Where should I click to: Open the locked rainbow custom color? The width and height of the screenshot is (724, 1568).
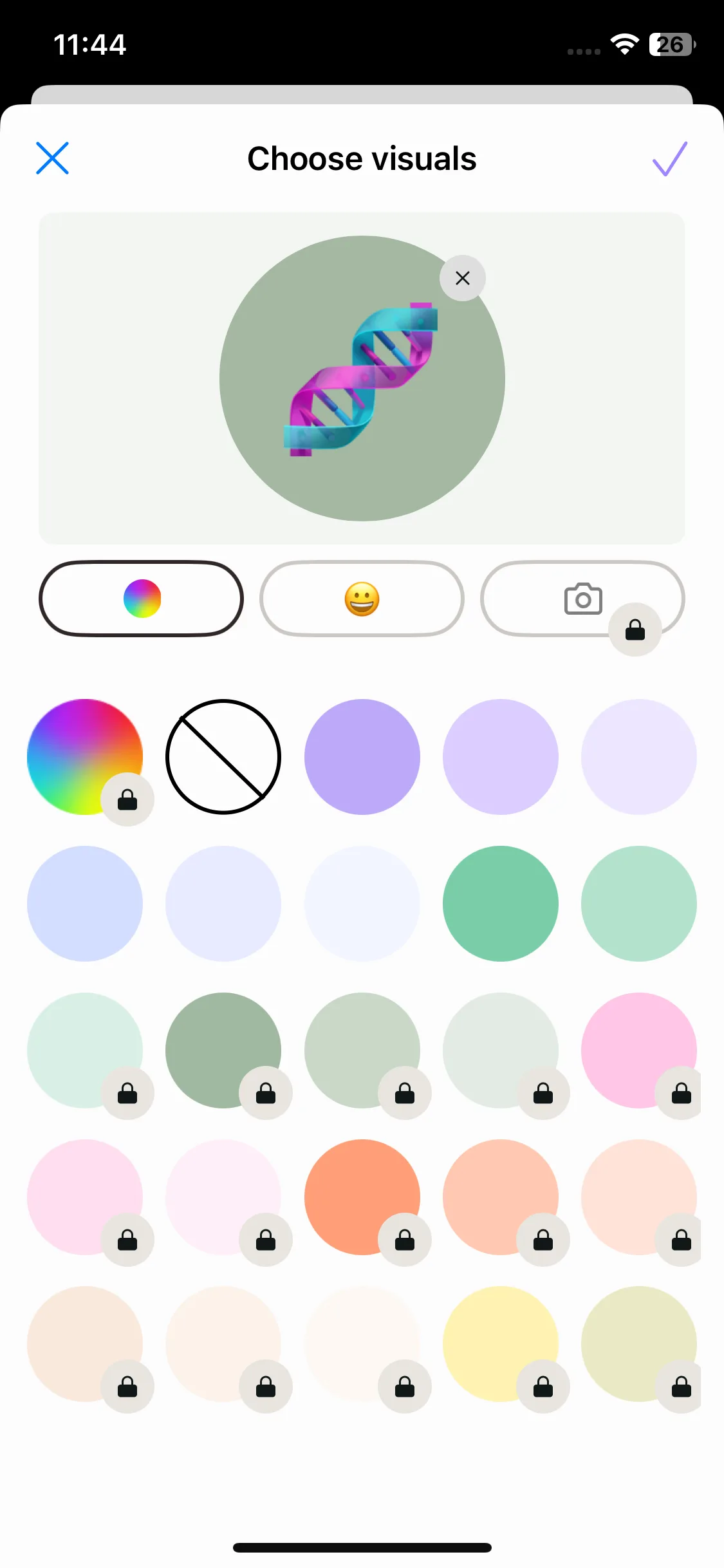tap(84, 756)
